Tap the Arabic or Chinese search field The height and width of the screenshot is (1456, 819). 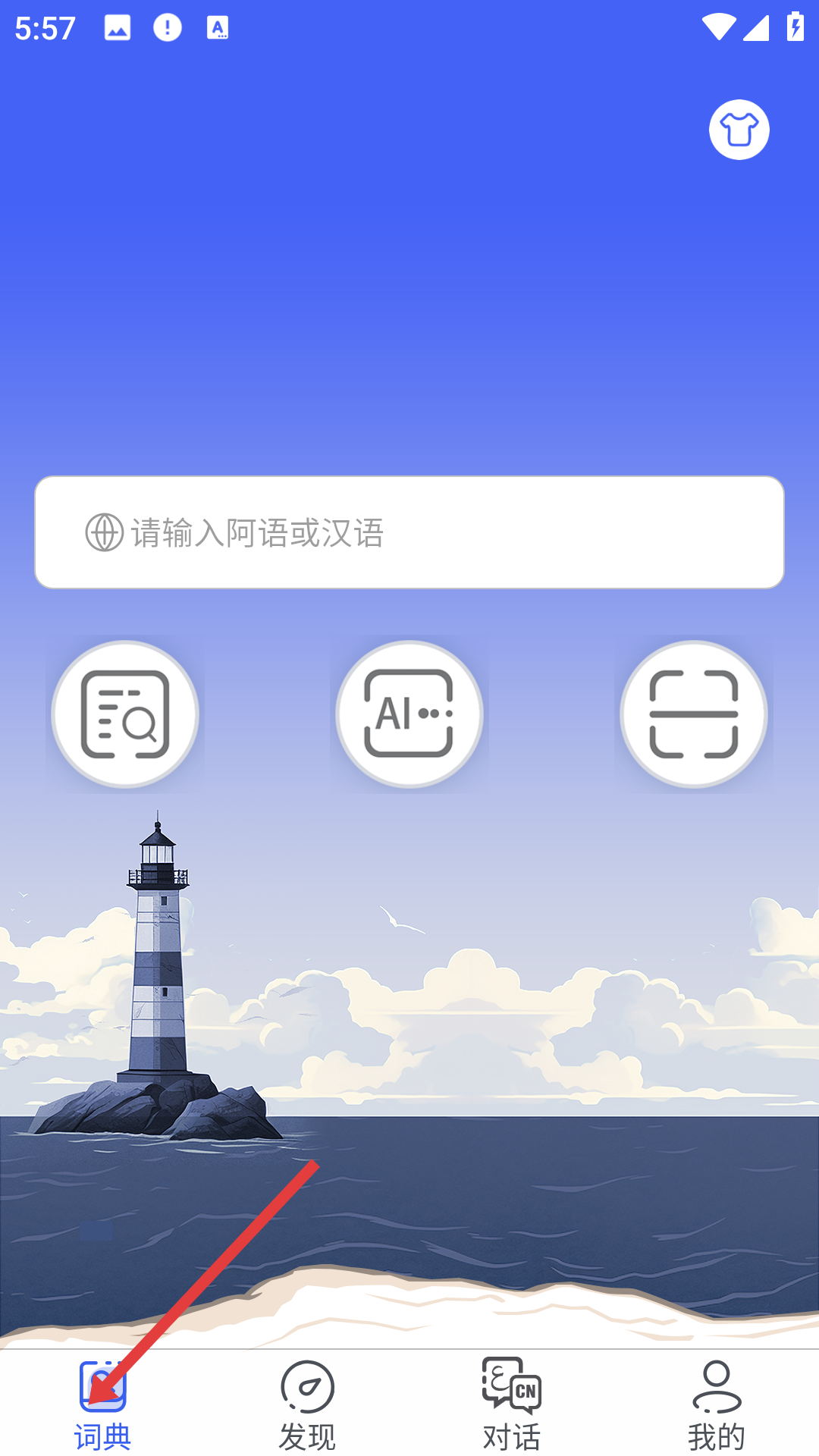[409, 532]
